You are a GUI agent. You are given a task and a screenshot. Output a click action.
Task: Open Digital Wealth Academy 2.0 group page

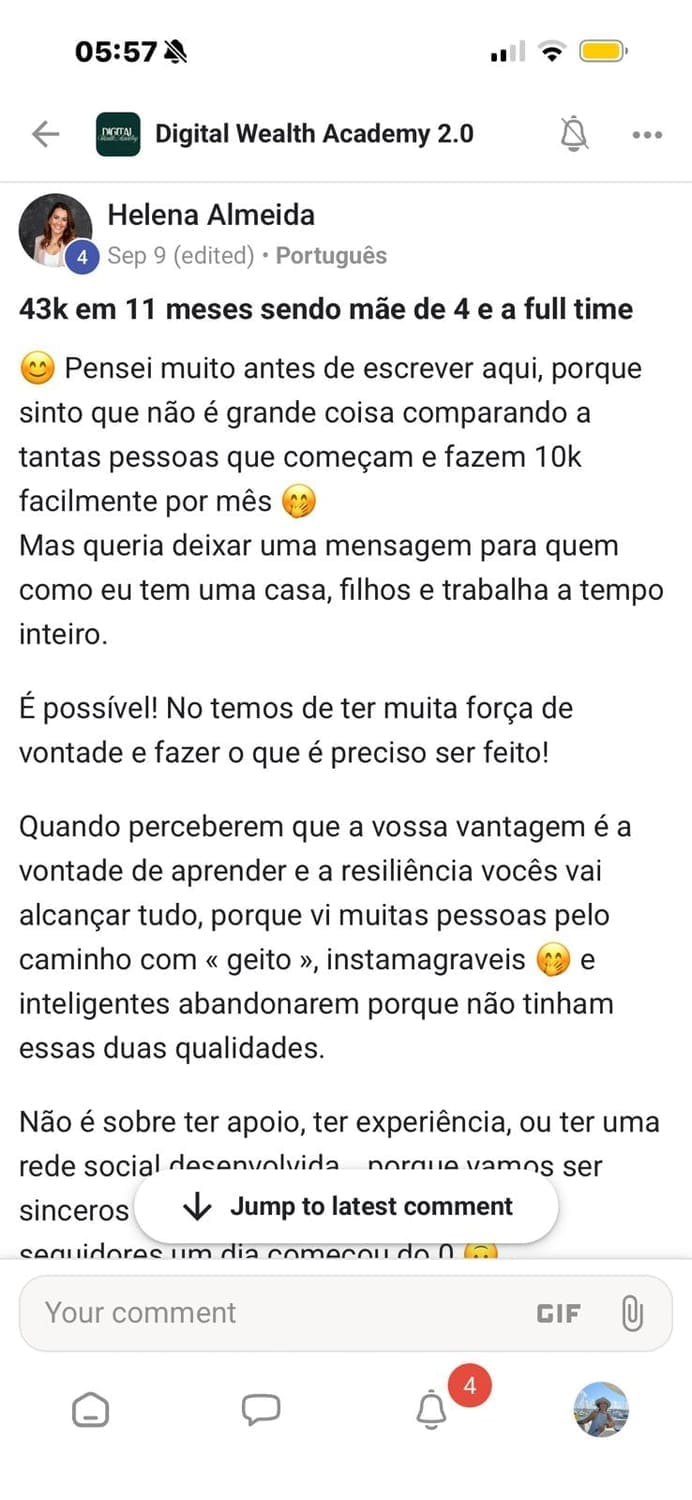(313, 134)
